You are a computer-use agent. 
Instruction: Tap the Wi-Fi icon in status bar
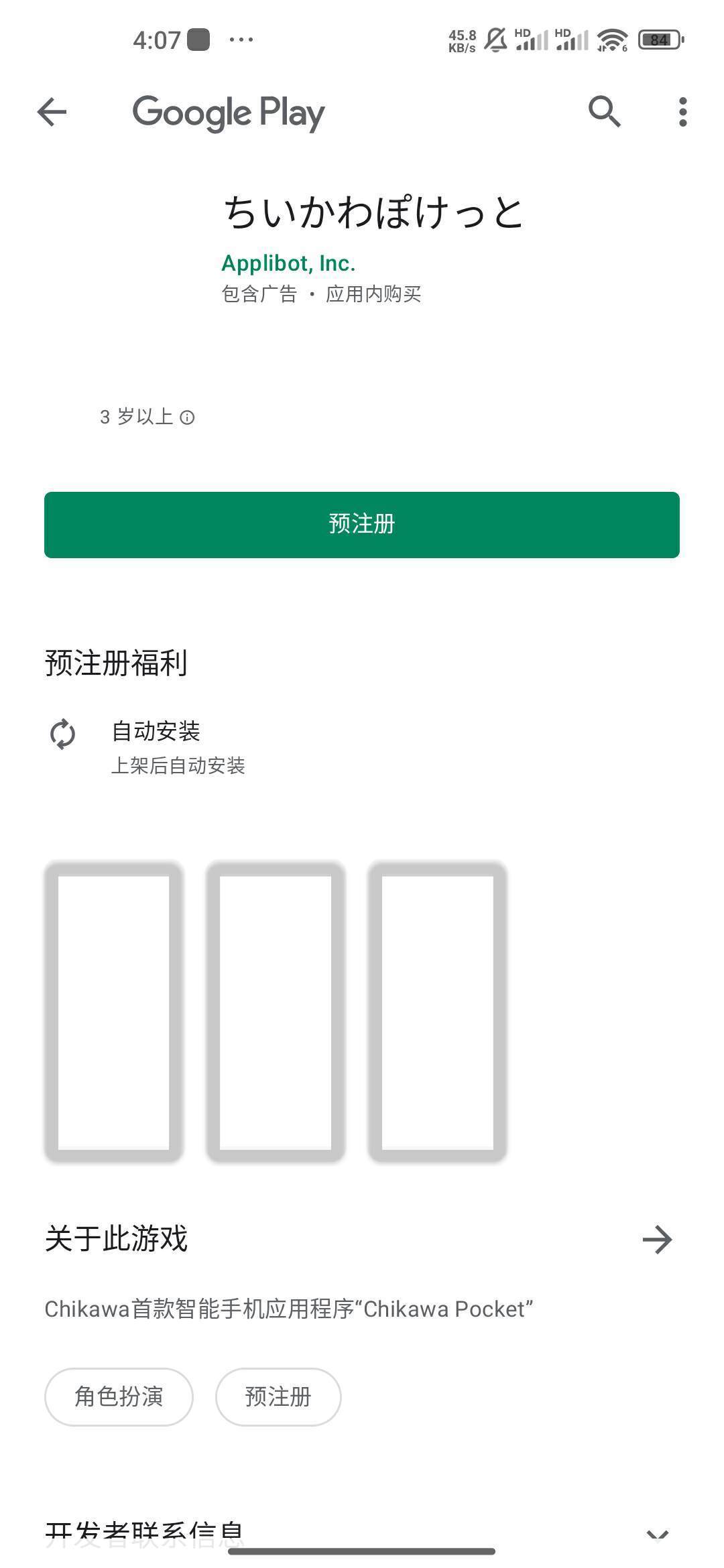611,38
